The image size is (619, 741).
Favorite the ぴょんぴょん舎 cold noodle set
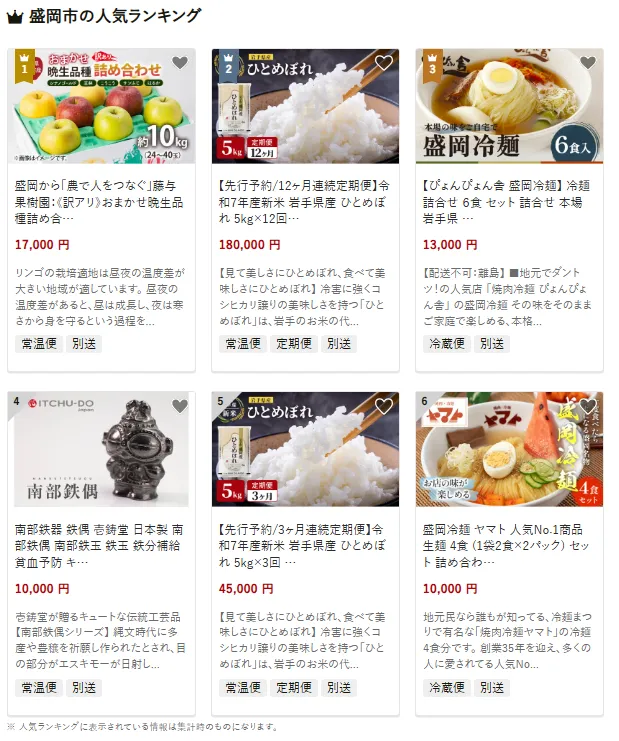point(588,63)
